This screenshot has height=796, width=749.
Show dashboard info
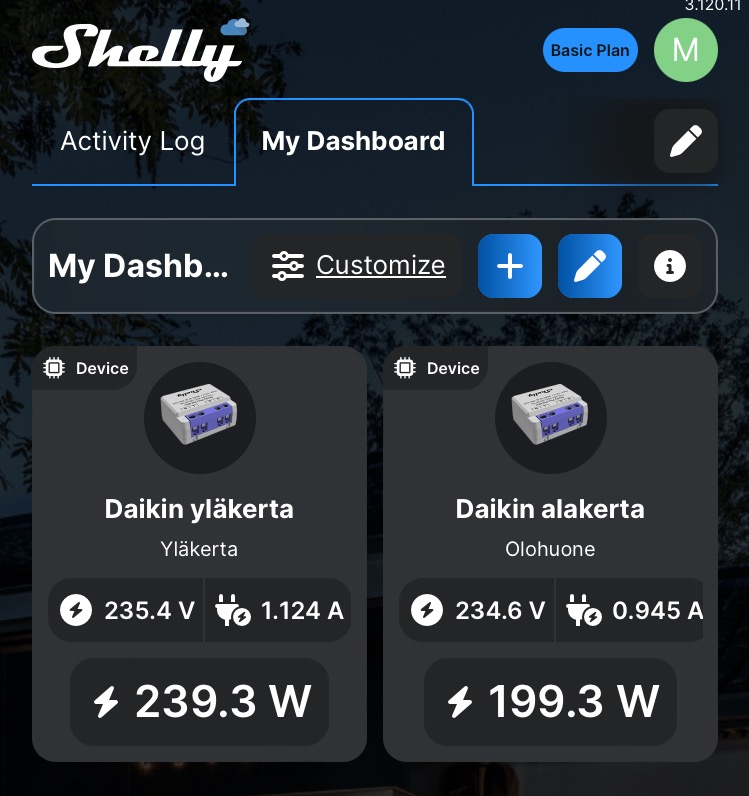click(x=669, y=266)
